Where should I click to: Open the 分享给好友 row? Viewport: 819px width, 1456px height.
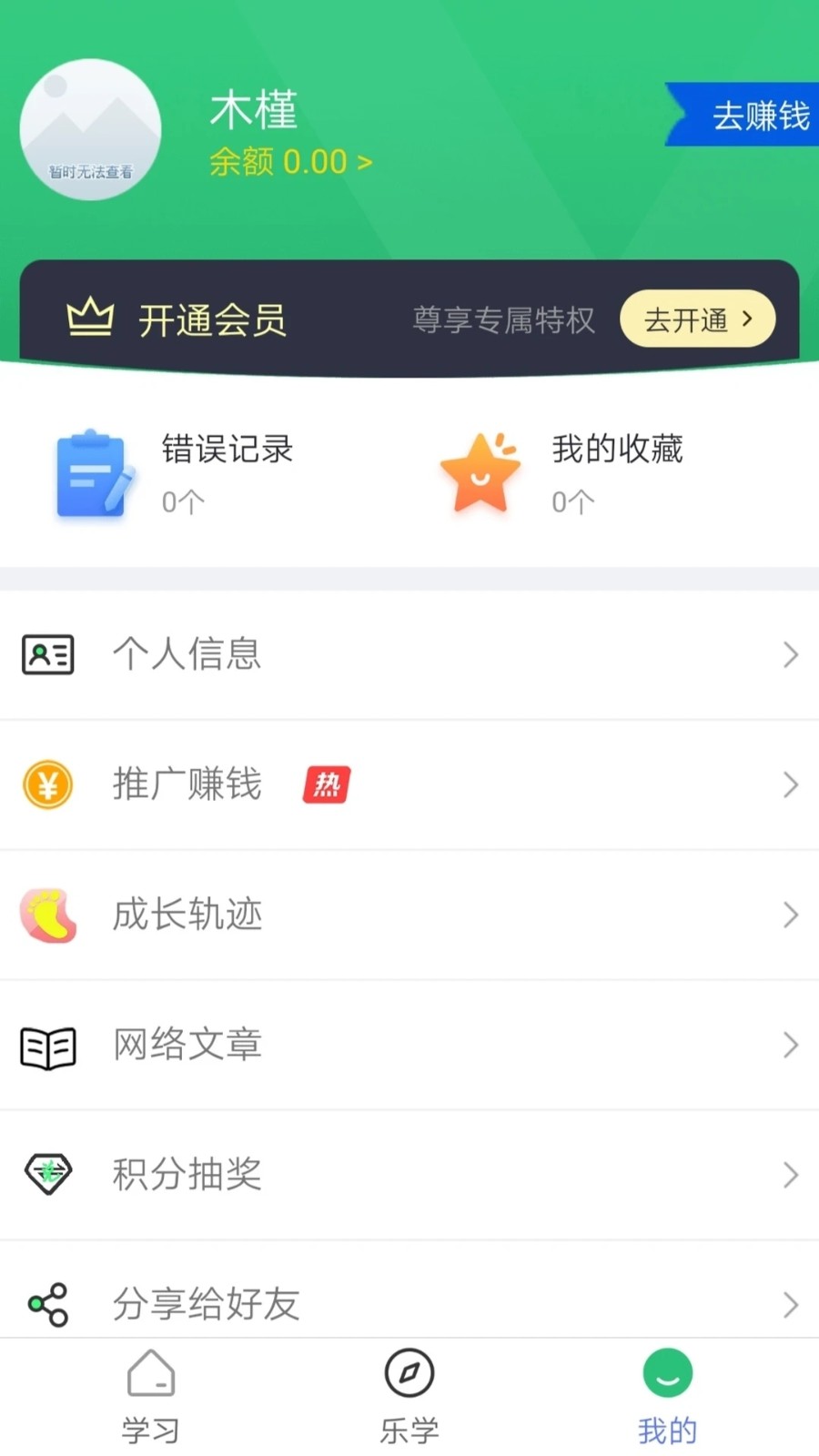pyautogui.click(x=409, y=1290)
